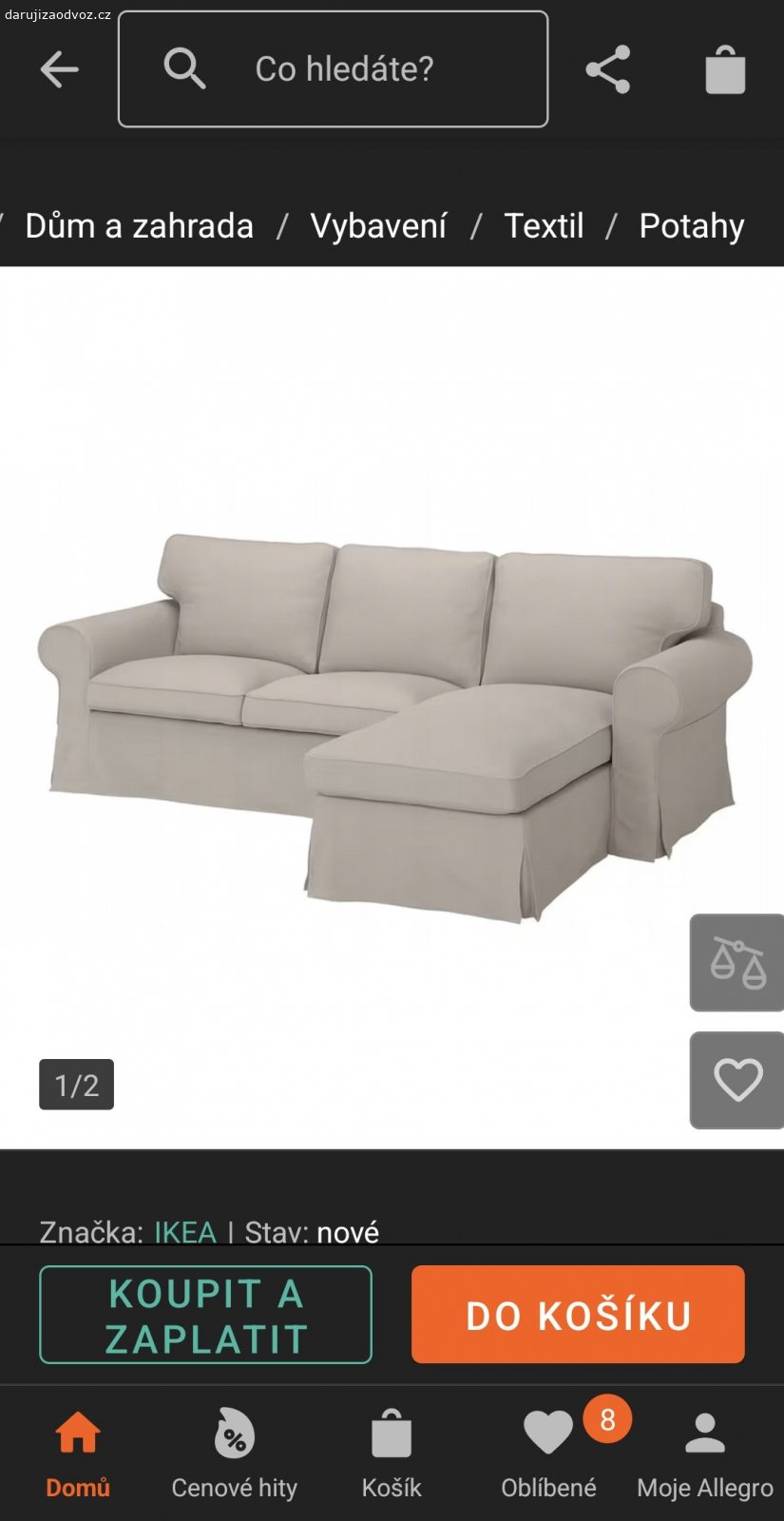Viewport: 784px width, 1521px height.
Task: Open the shopping bag icon in top bar
Action: tap(725, 69)
